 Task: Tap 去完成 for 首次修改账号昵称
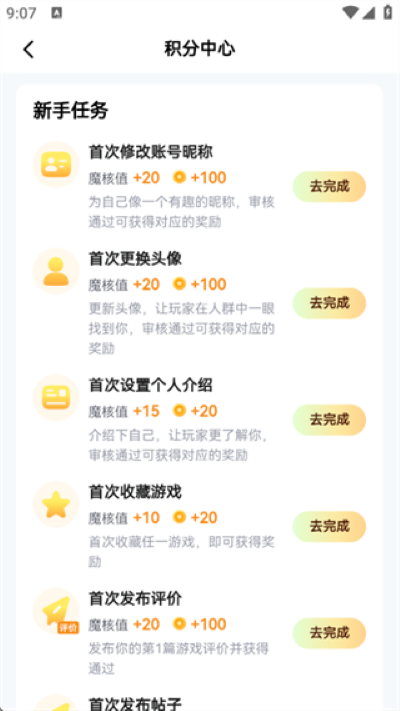click(329, 186)
